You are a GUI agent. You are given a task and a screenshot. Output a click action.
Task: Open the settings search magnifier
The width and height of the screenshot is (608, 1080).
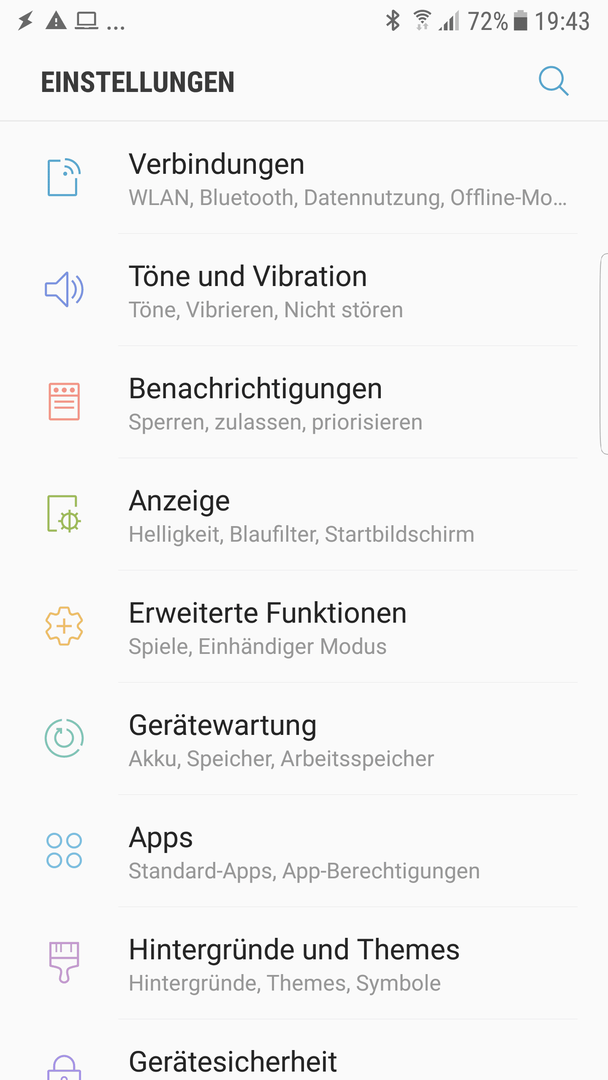[x=553, y=81]
